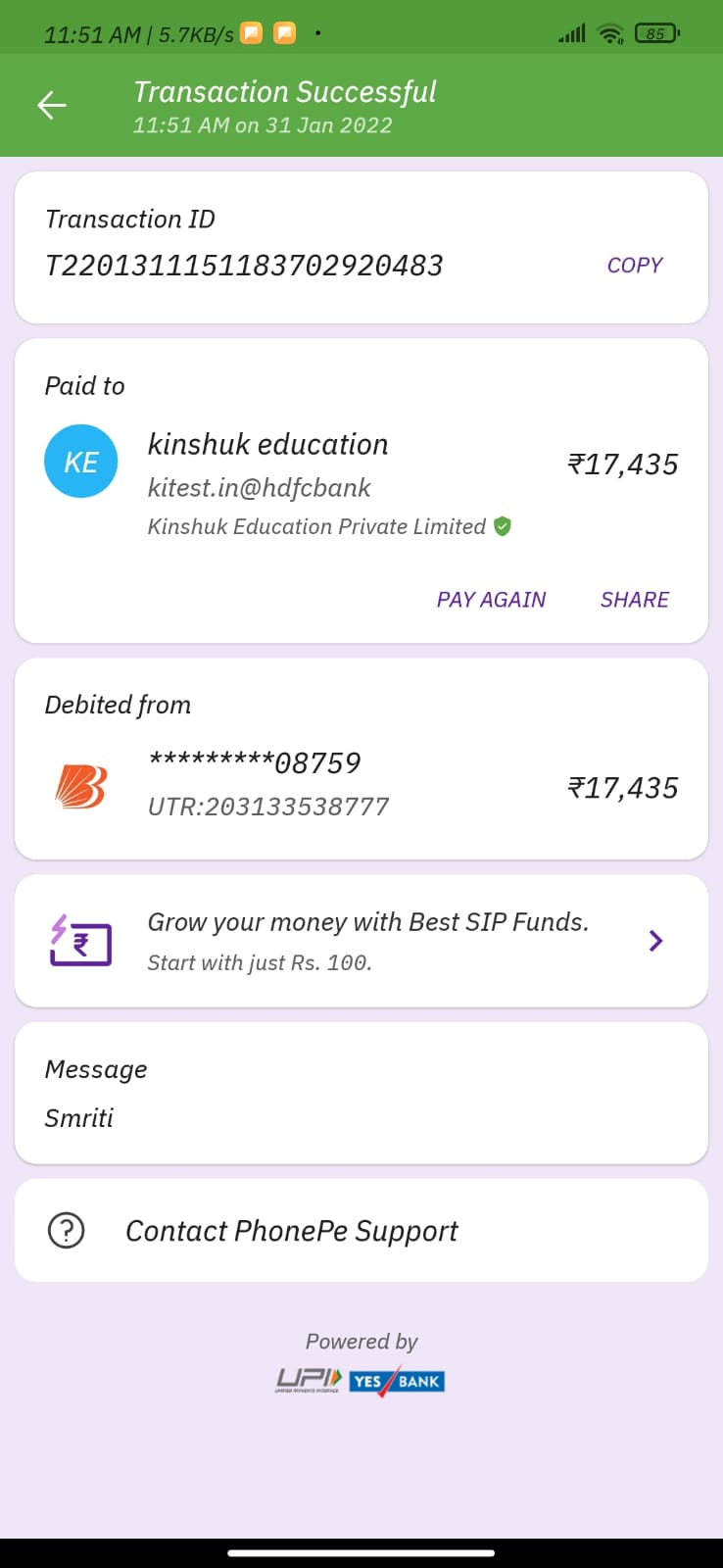Screen dimensions: 723x1568
Task: Go back using the top-left arrow
Action: 52,105
